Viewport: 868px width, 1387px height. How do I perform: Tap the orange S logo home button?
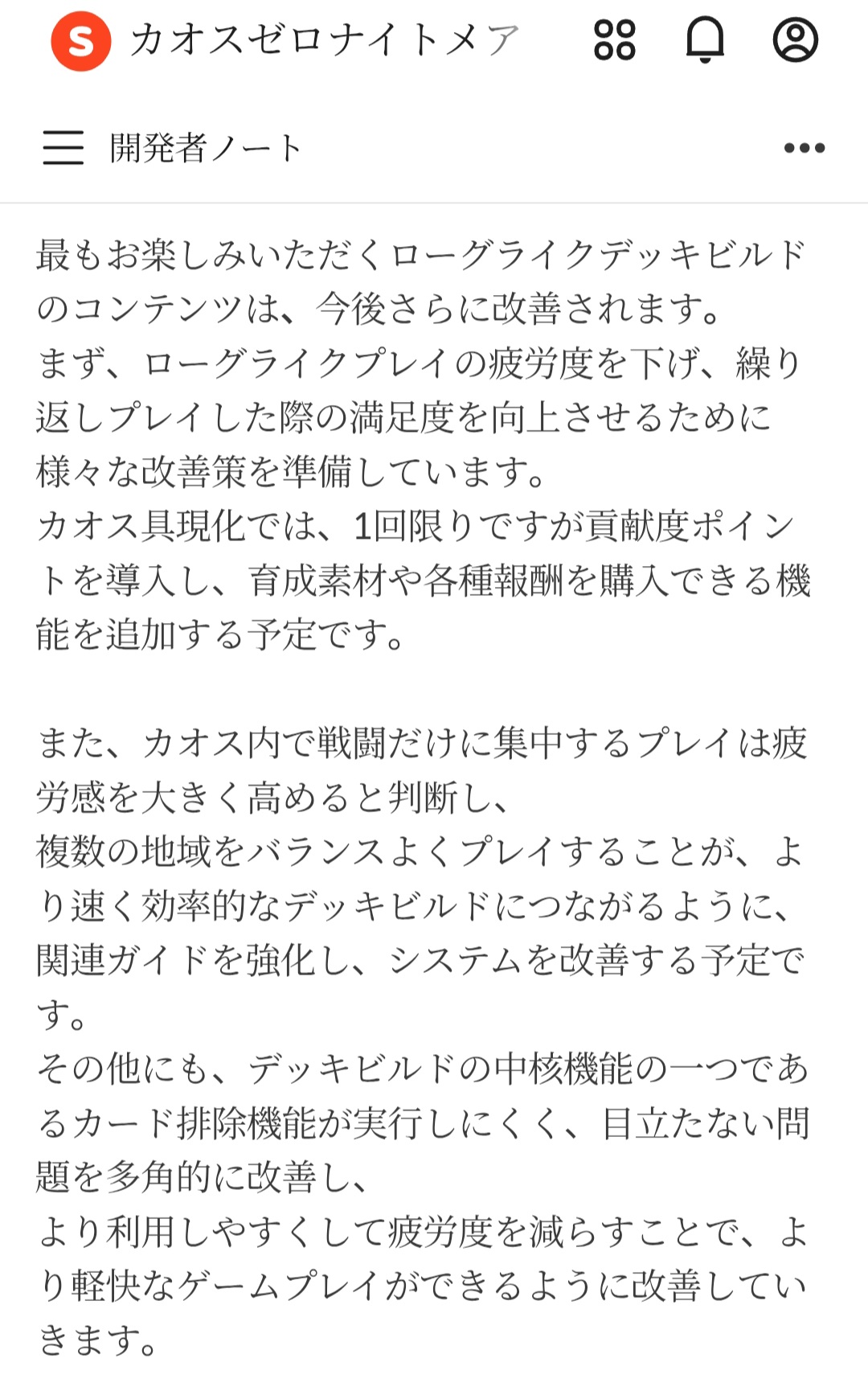80,41
